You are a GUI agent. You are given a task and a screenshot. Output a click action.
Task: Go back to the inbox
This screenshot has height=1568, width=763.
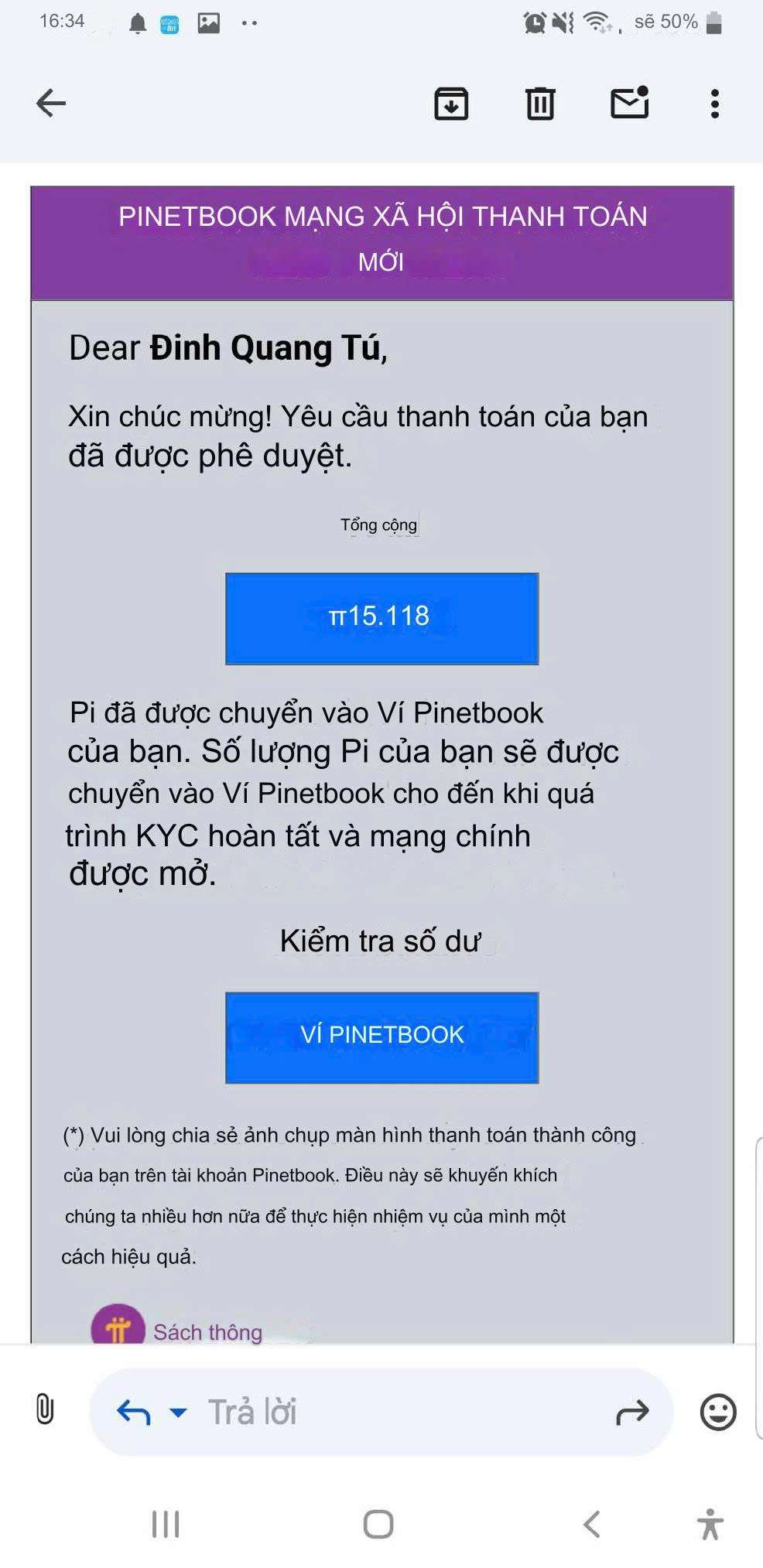51,103
